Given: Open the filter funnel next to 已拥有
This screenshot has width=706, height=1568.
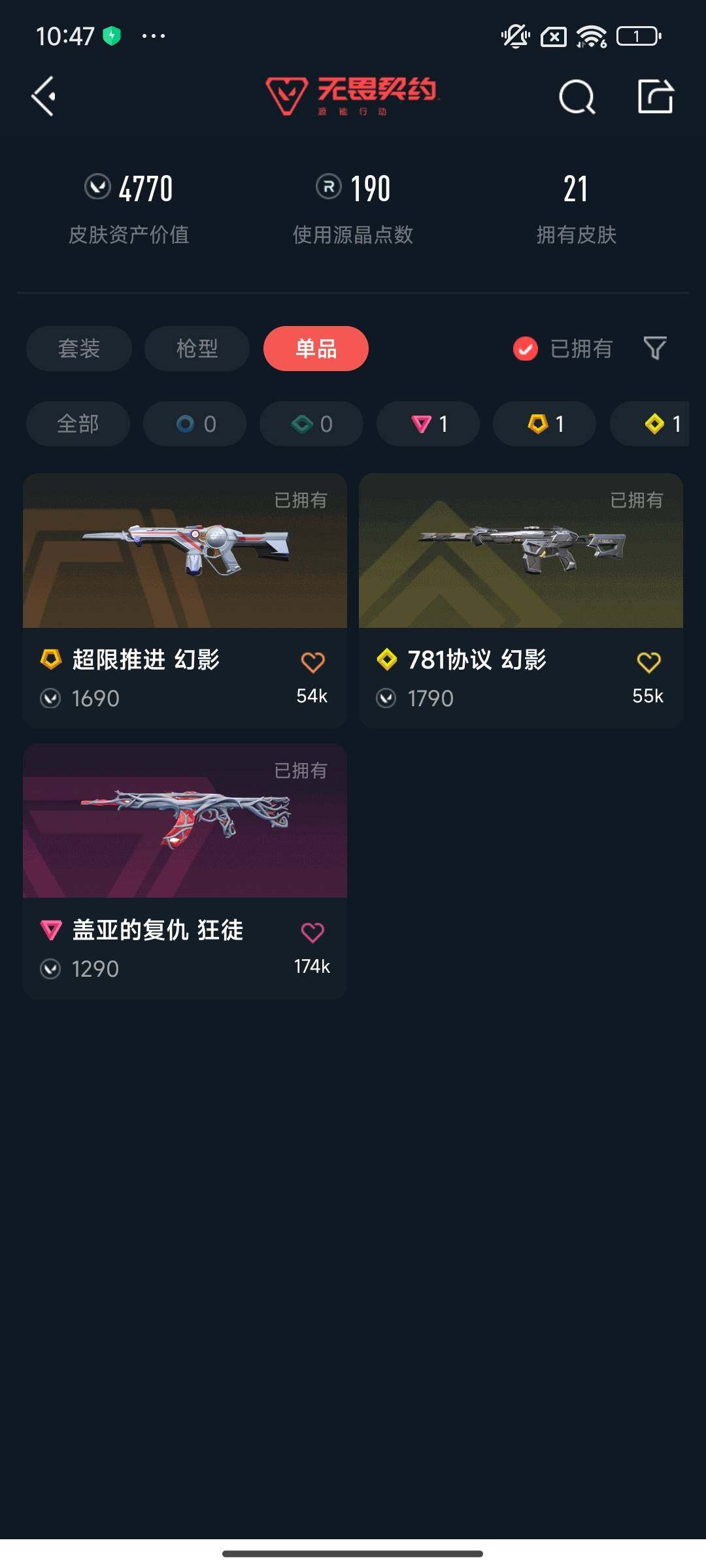Looking at the screenshot, I should [x=656, y=349].
